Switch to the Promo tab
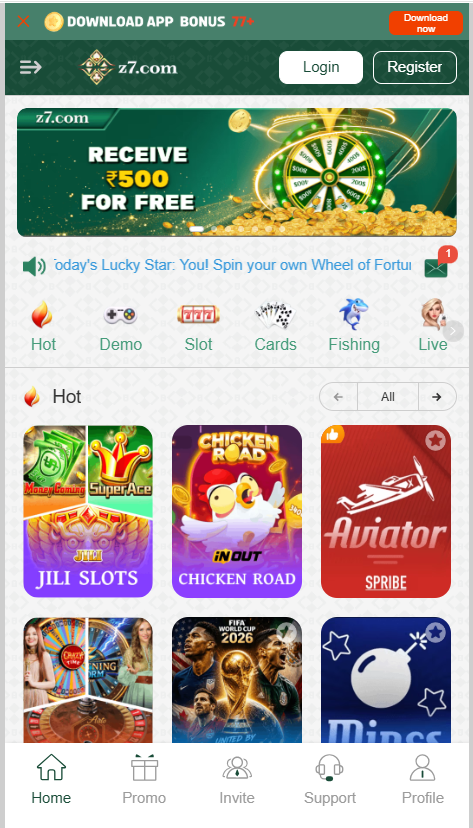This screenshot has width=473, height=828. (x=144, y=779)
